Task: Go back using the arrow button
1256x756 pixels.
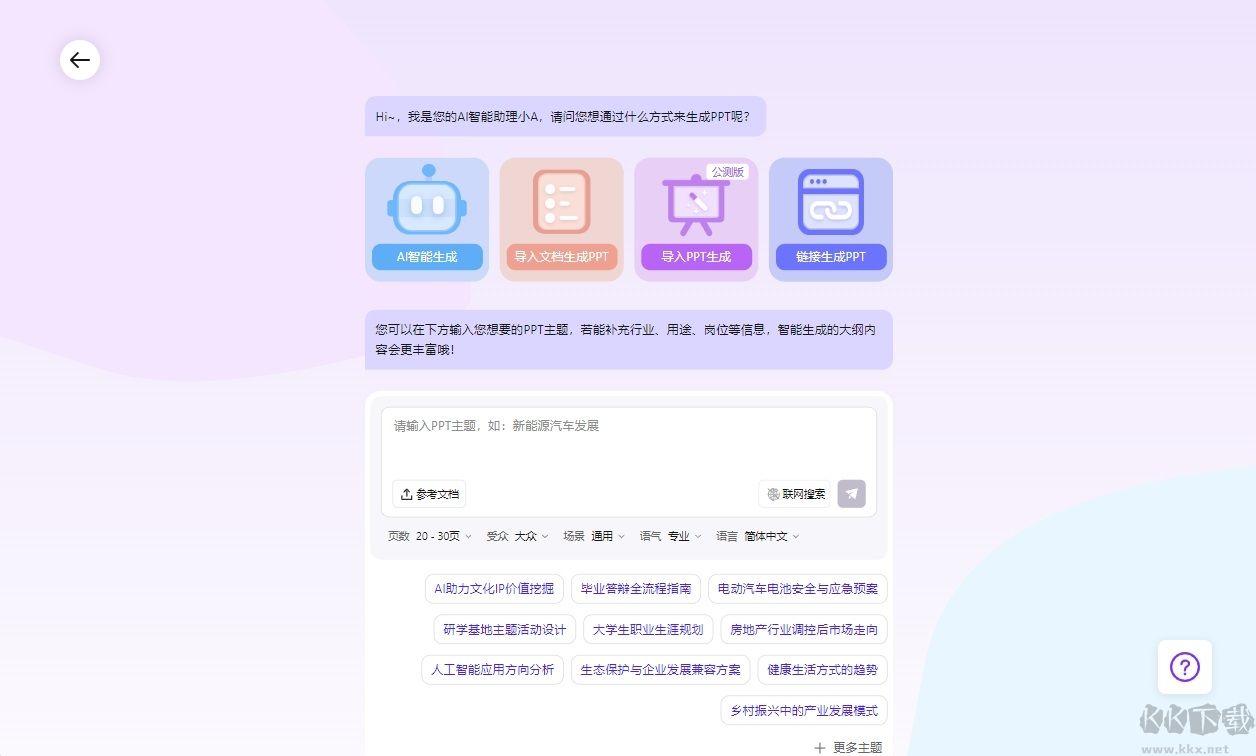Action: (x=80, y=60)
